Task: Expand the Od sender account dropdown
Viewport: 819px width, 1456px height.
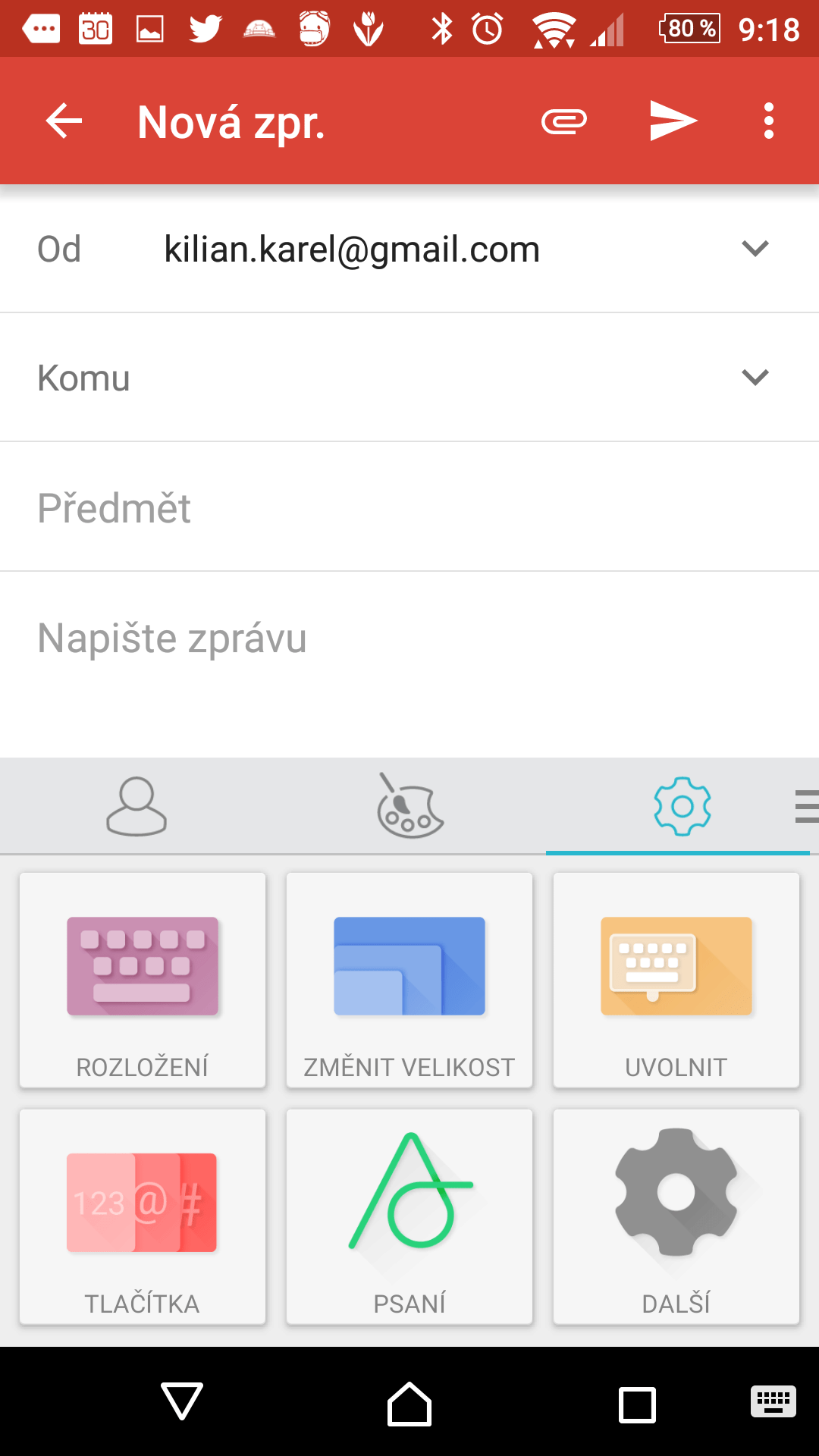Action: tap(755, 249)
